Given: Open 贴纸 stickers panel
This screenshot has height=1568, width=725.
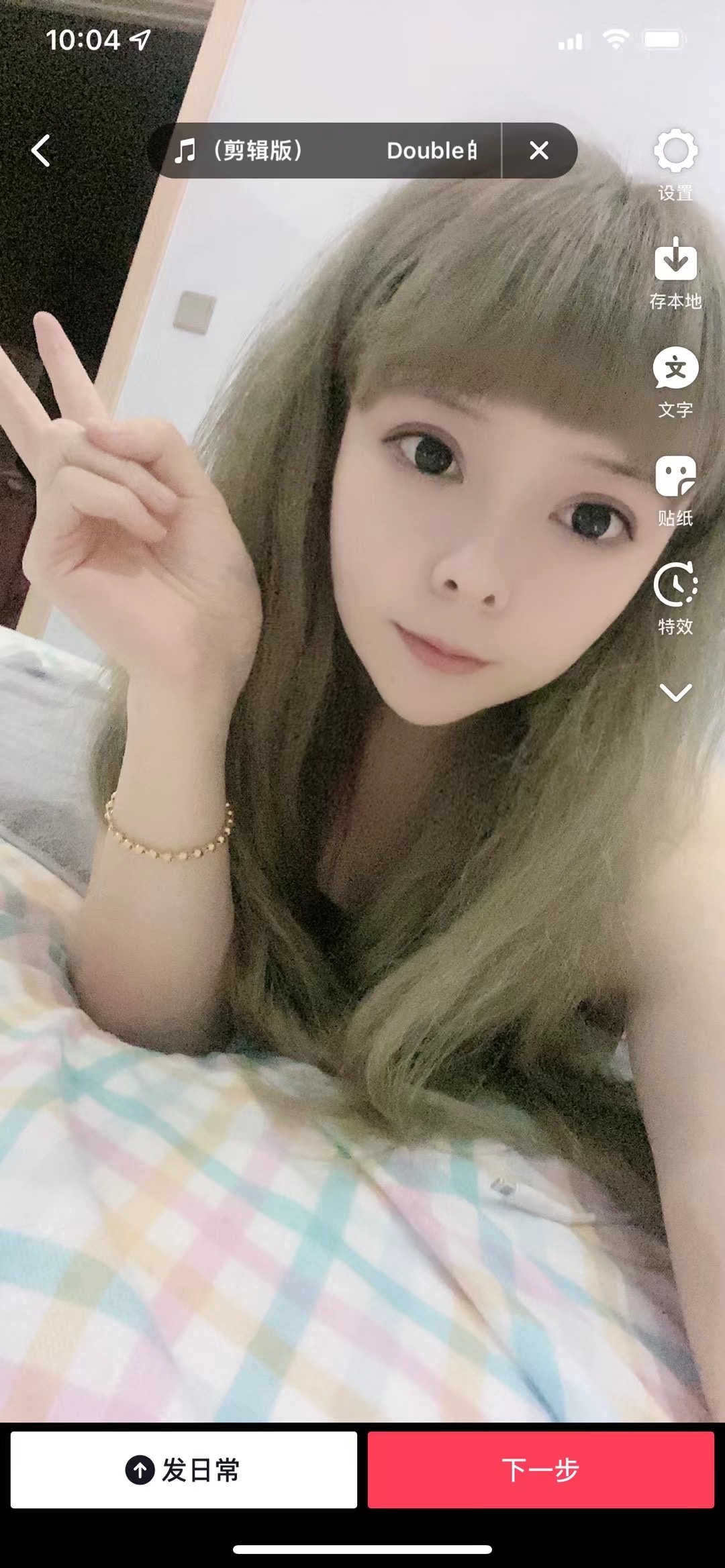Looking at the screenshot, I should click(x=675, y=489).
